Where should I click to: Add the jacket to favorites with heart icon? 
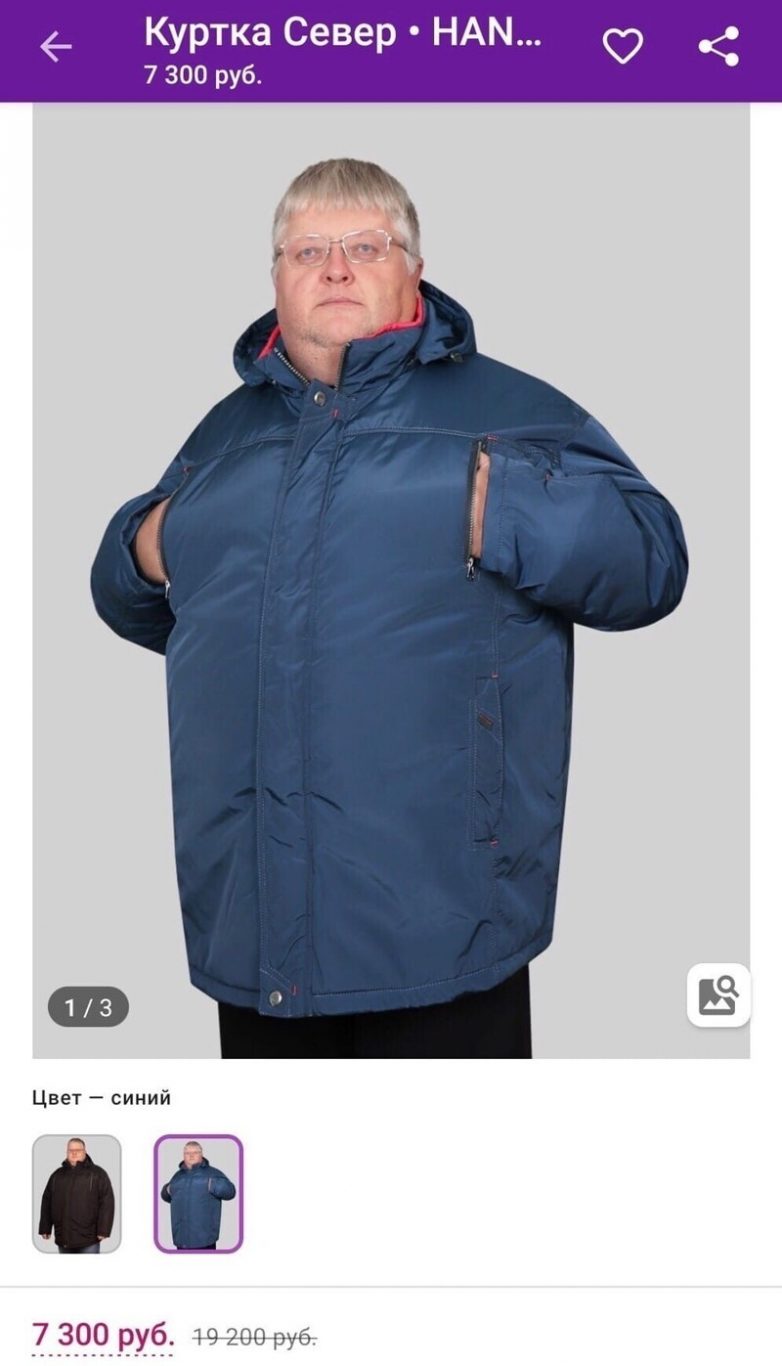pyautogui.click(x=622, y=47)
